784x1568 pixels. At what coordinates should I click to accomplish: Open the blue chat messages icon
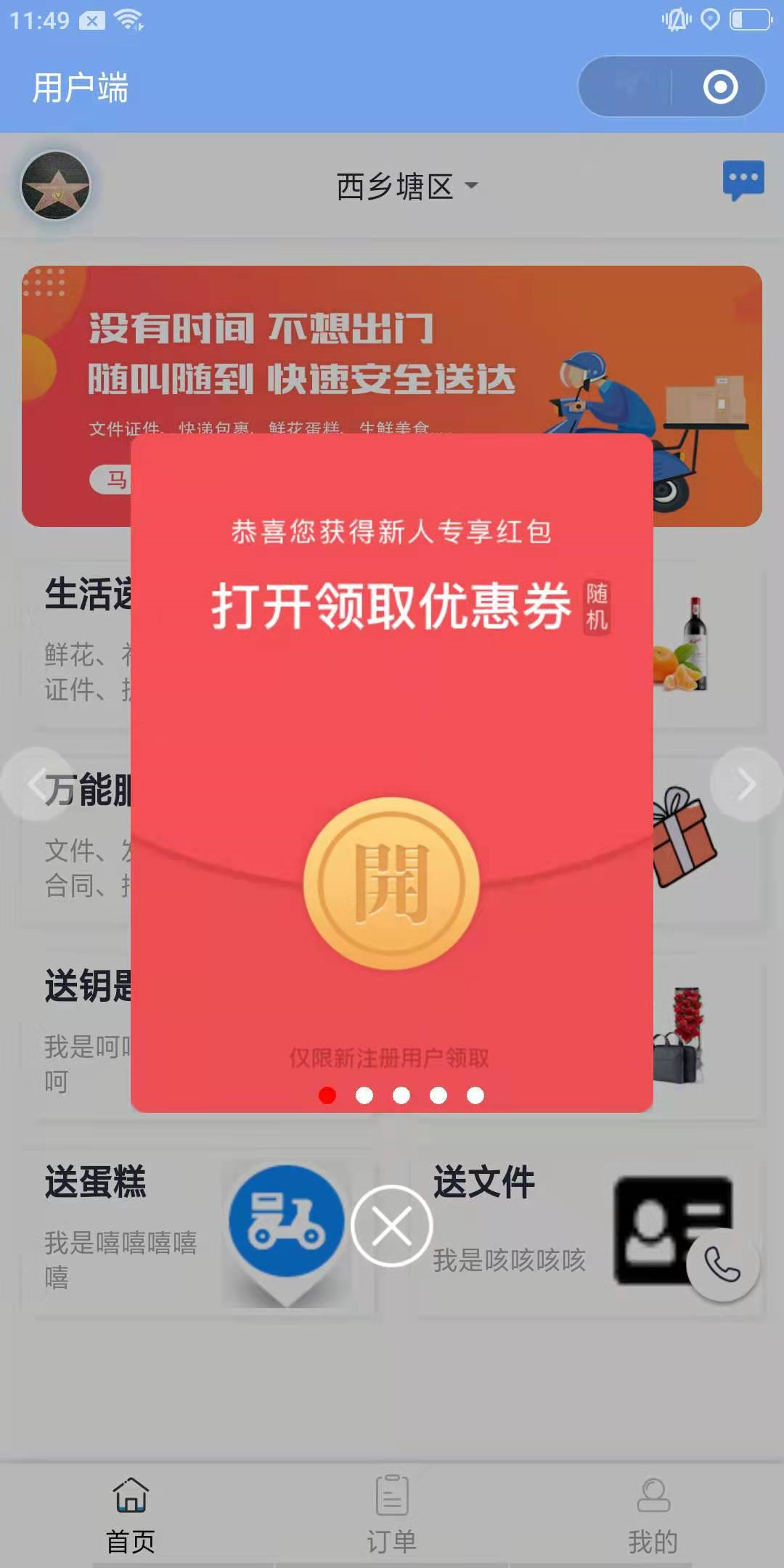[x=743, y=180]
